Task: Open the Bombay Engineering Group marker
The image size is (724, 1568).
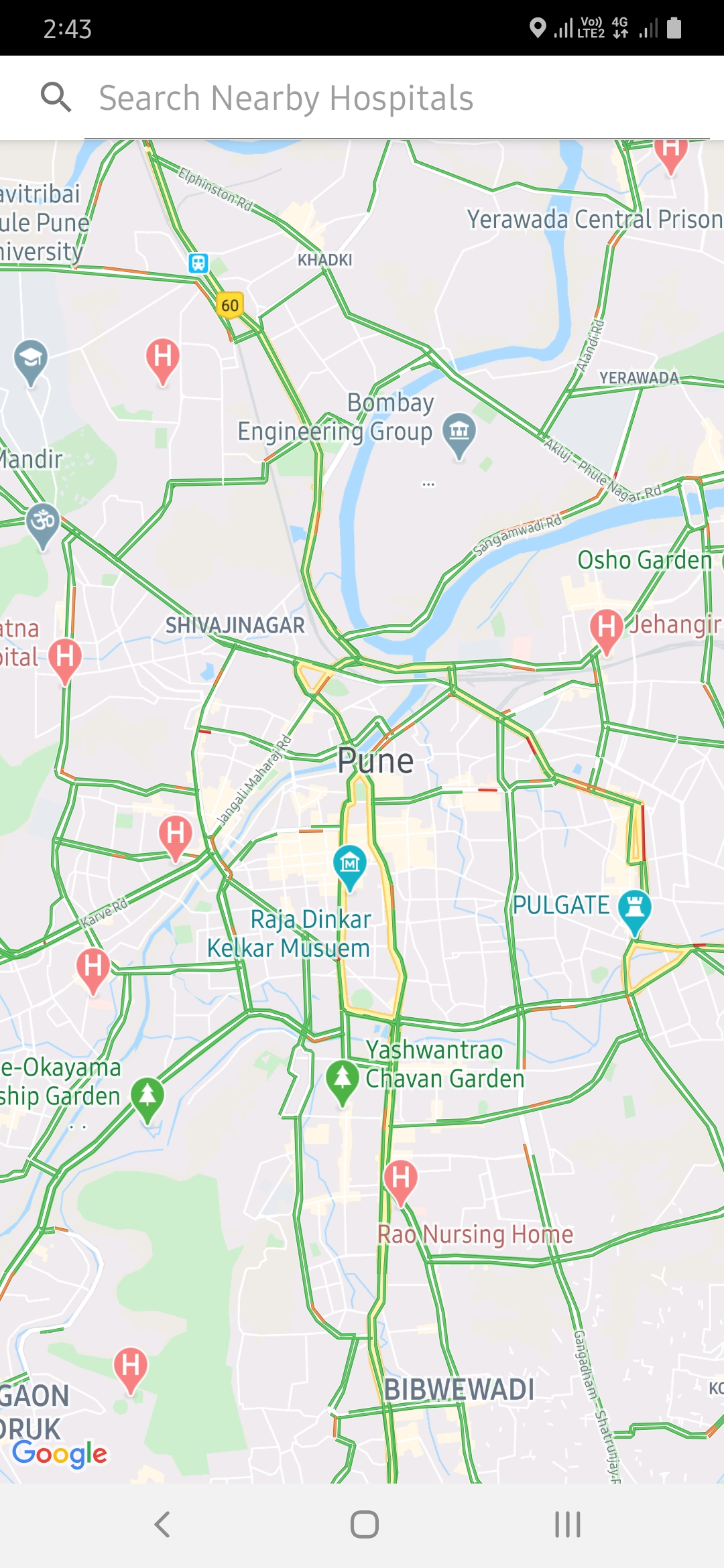Action: point(459,434)
